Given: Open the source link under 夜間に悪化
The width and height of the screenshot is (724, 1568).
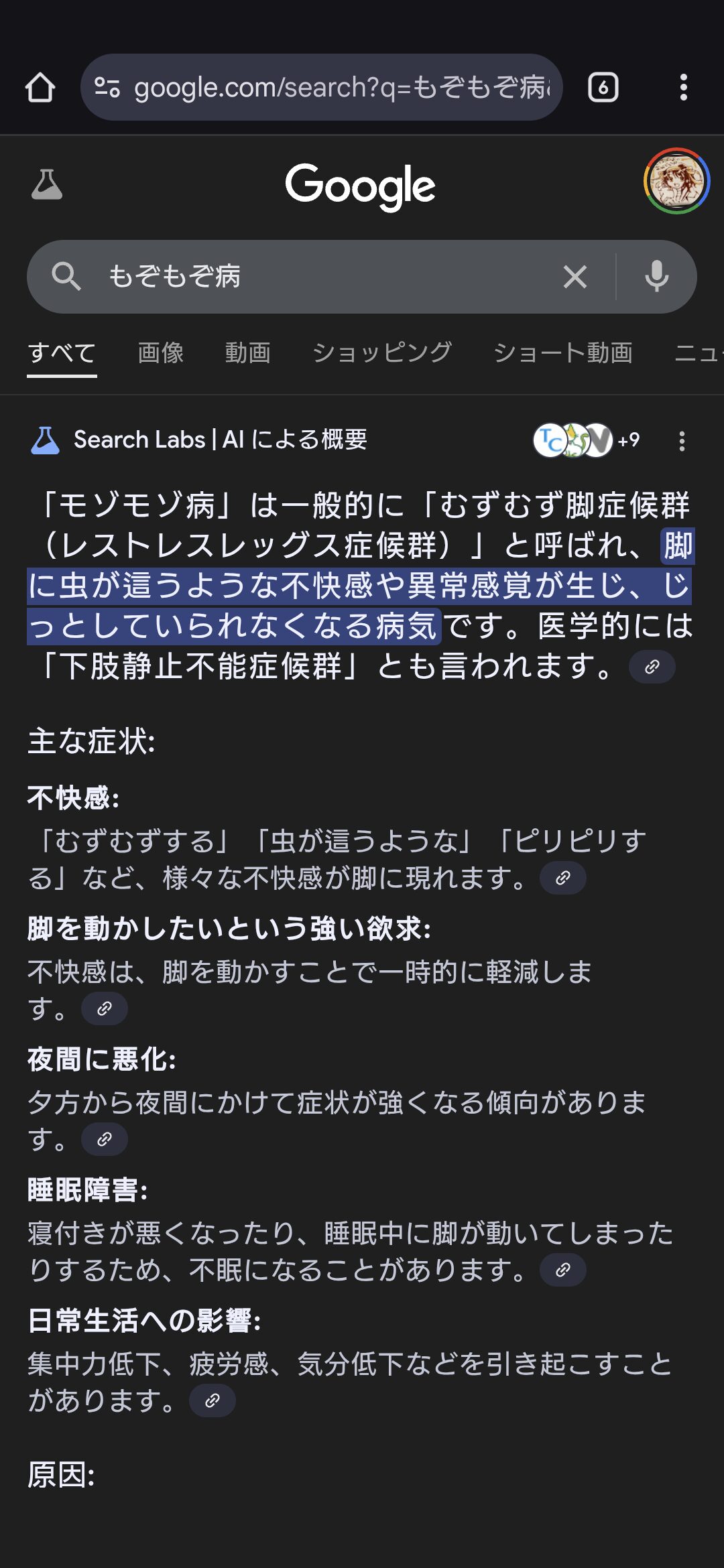Looking at the screenshot, I should click(x=105, y=1139).
